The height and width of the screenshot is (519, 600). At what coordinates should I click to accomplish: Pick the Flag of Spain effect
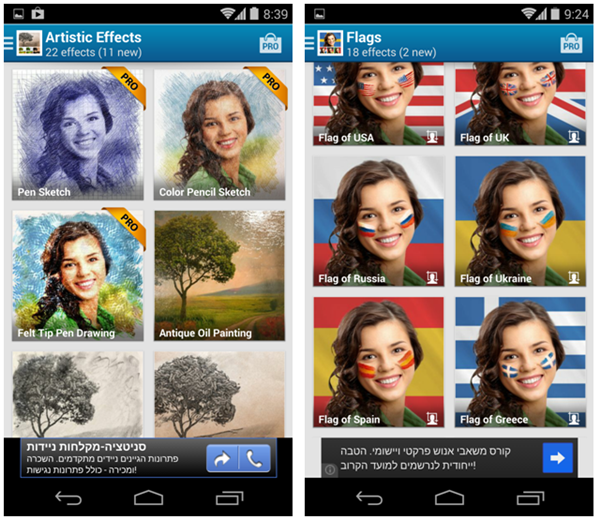click(x=378, y=362)
